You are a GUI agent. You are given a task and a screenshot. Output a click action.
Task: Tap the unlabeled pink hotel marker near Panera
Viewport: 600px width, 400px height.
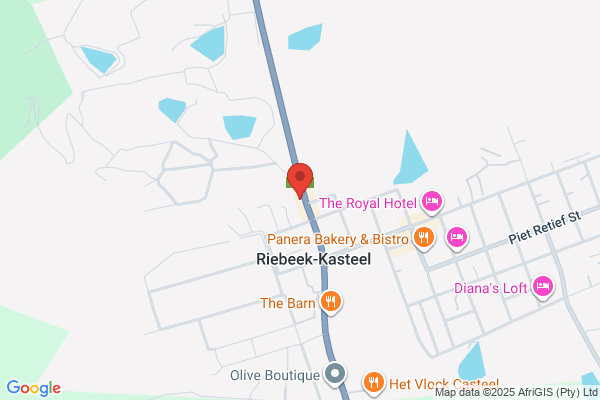tap(457, 237)
